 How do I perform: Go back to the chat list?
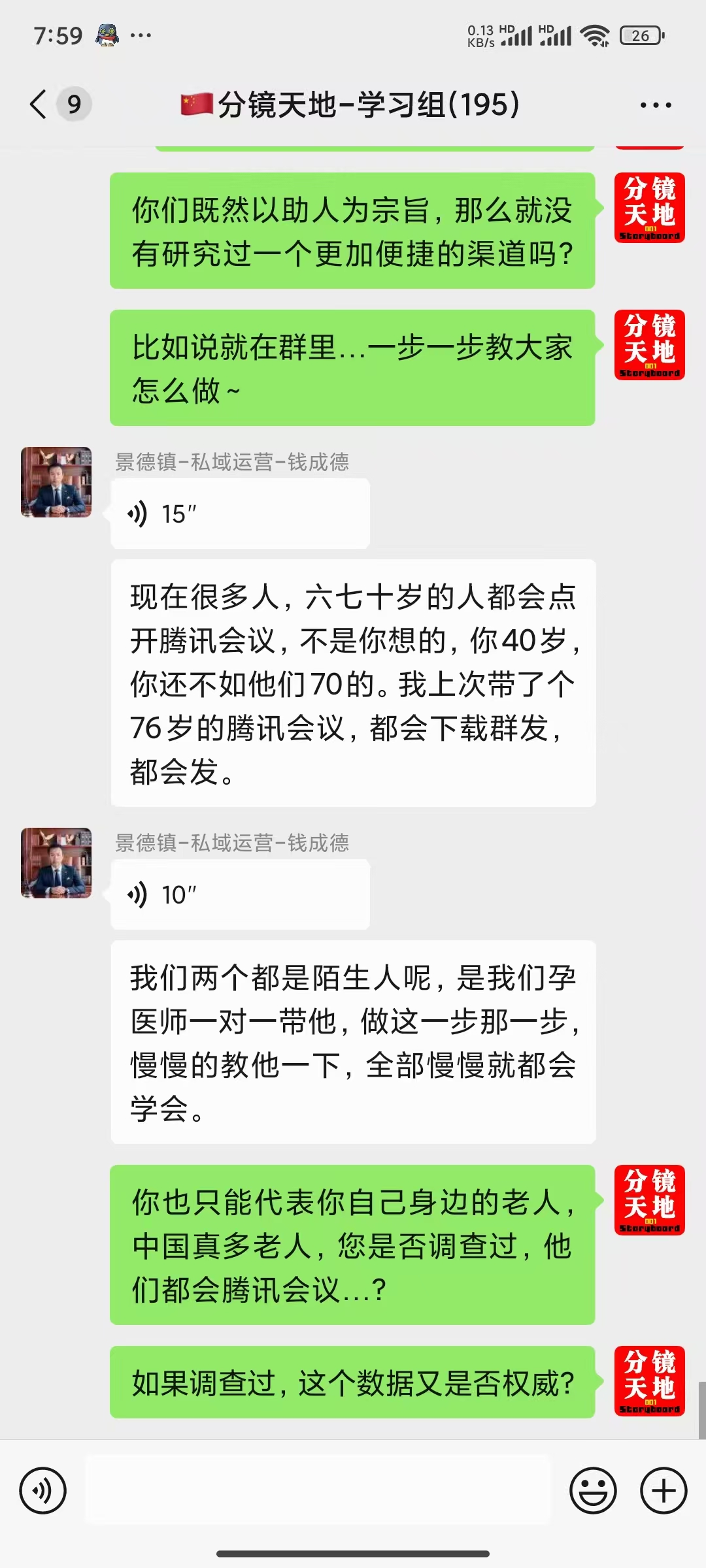pyautogui.click(x=39, y=105)
